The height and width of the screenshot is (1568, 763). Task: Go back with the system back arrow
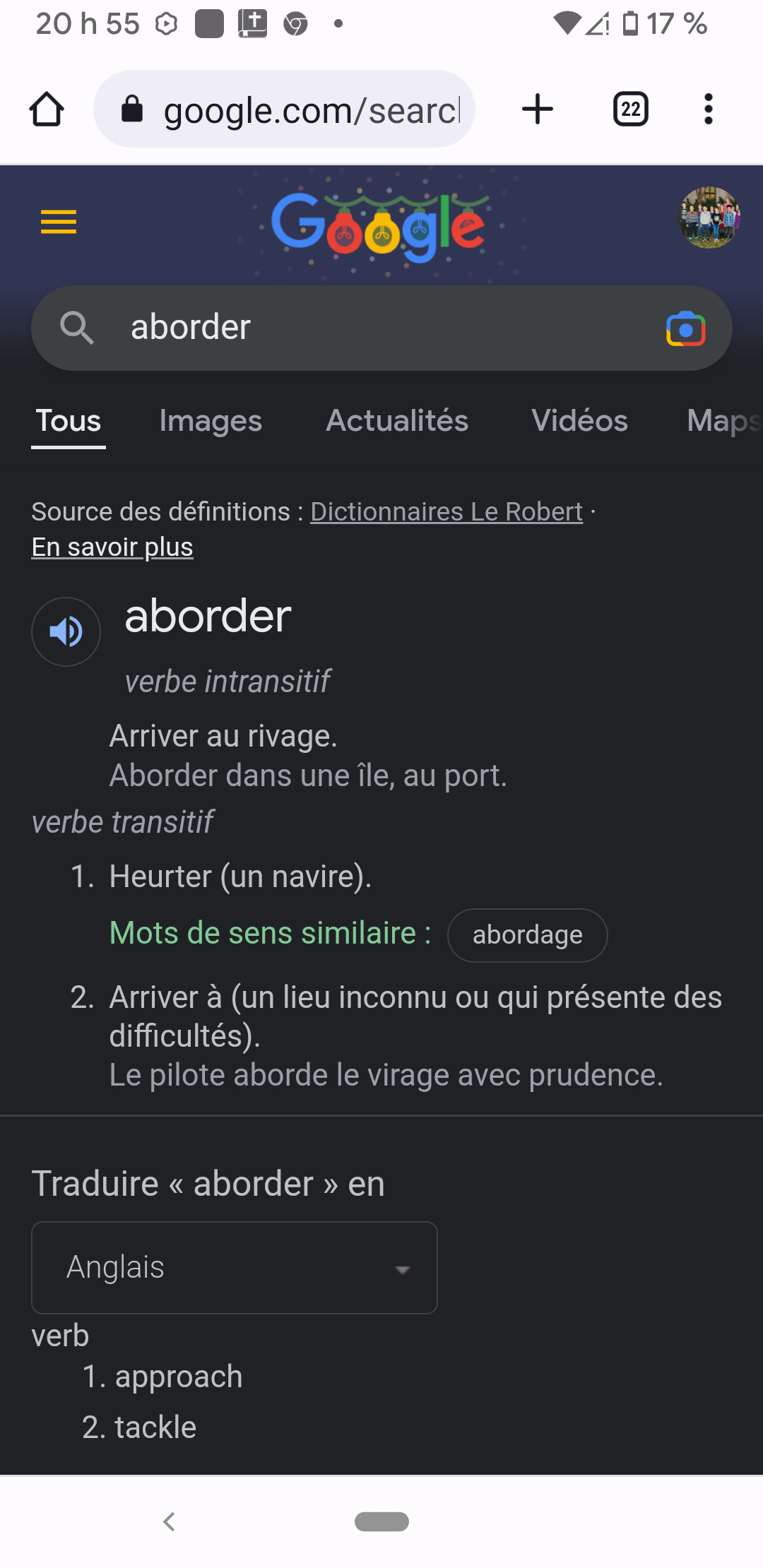click(169, 1521)
